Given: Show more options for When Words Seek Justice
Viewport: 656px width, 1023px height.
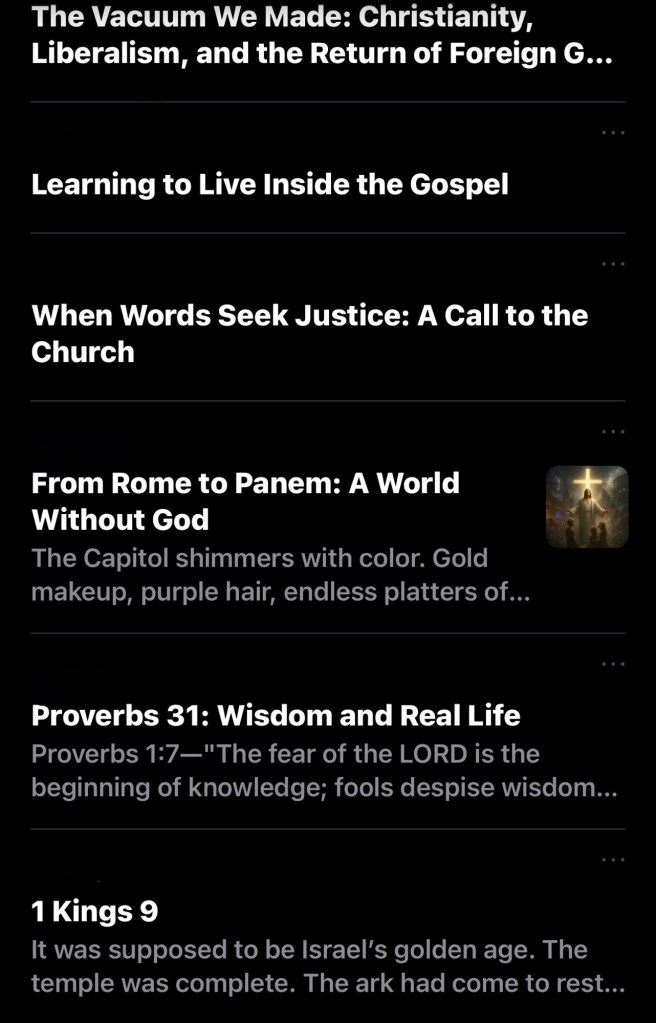Looking at the screenshot, I should tap(613, 264).
